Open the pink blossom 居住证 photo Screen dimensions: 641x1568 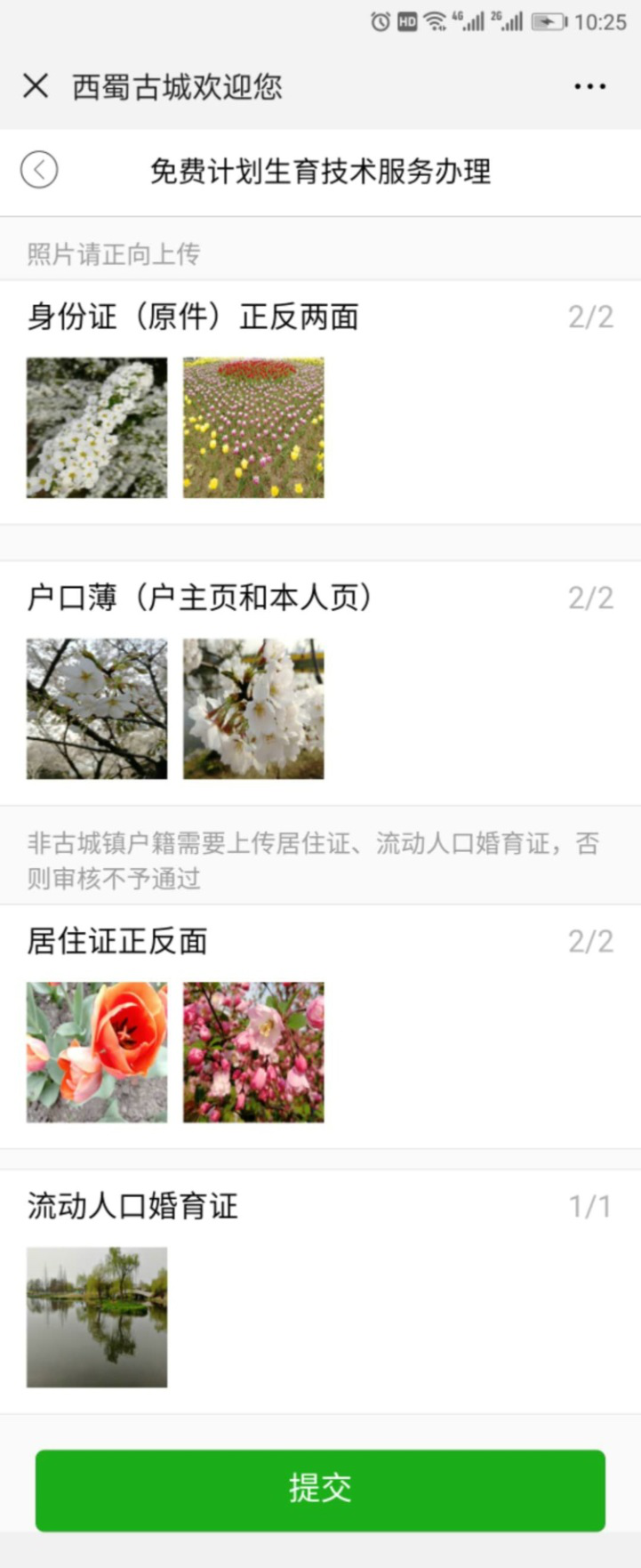point(253,1052)
